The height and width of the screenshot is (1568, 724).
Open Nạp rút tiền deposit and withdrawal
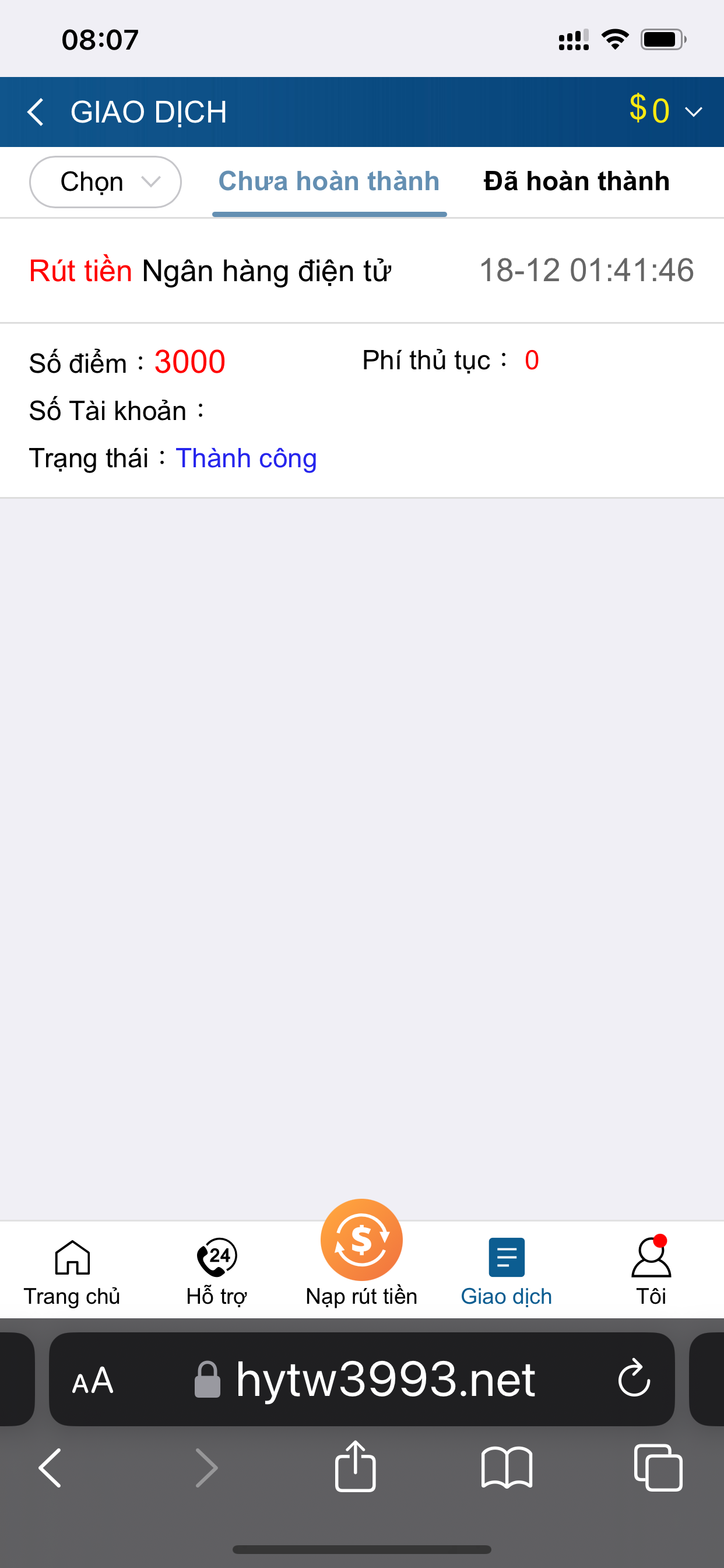tap(361, 1254)
